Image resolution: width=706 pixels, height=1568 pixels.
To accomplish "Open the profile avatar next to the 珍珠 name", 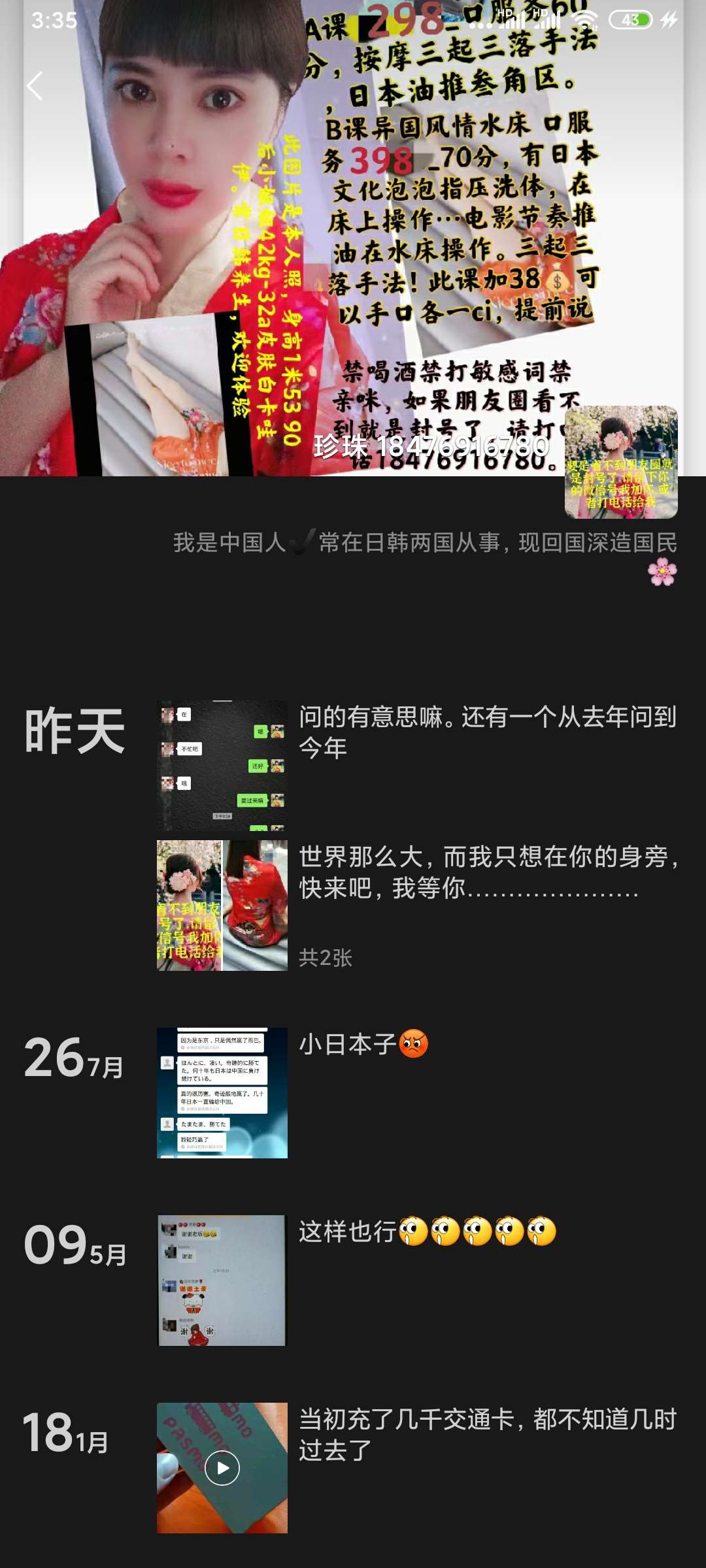I will (x=620, y=462).
